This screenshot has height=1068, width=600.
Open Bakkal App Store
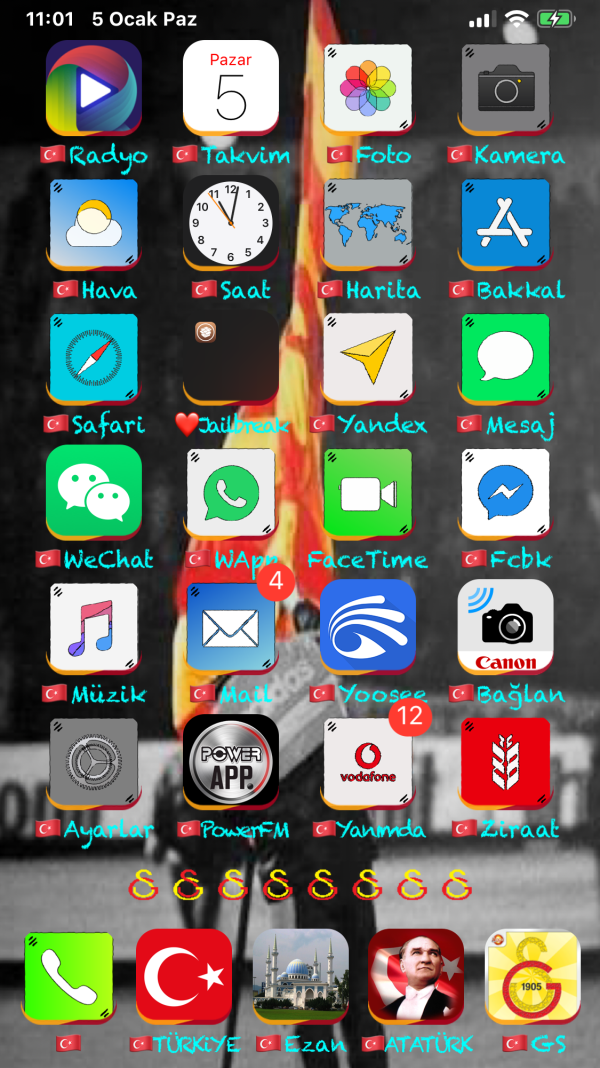(506, 224)
